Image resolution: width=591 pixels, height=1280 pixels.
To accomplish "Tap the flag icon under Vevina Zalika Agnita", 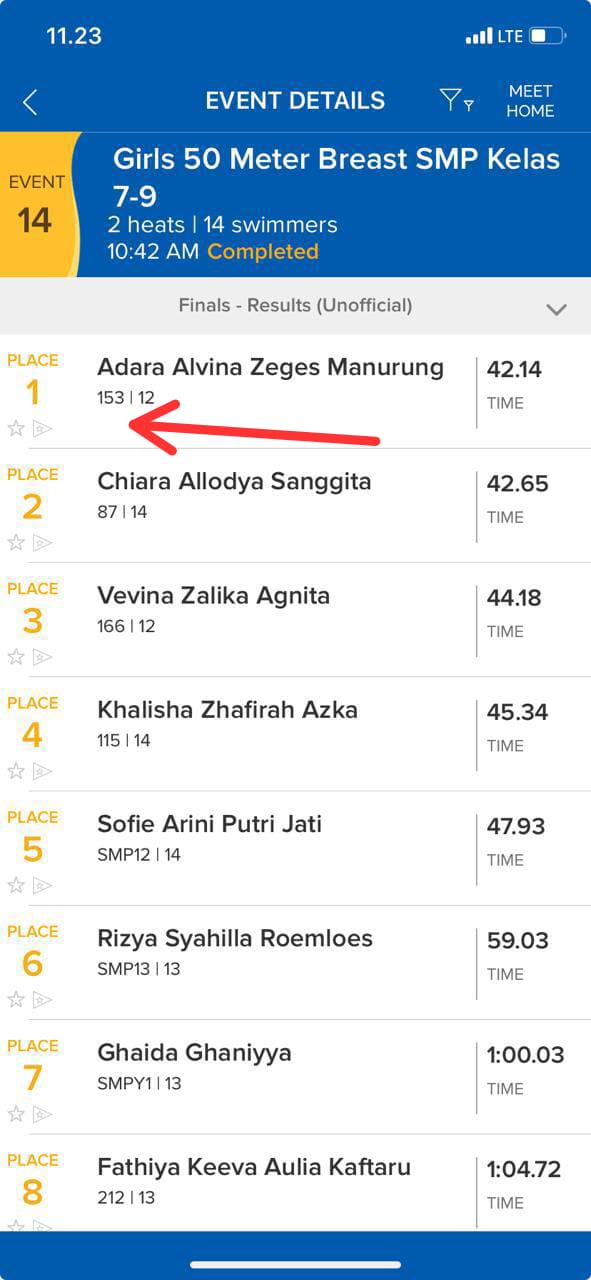I will click(x=42, y=657).
